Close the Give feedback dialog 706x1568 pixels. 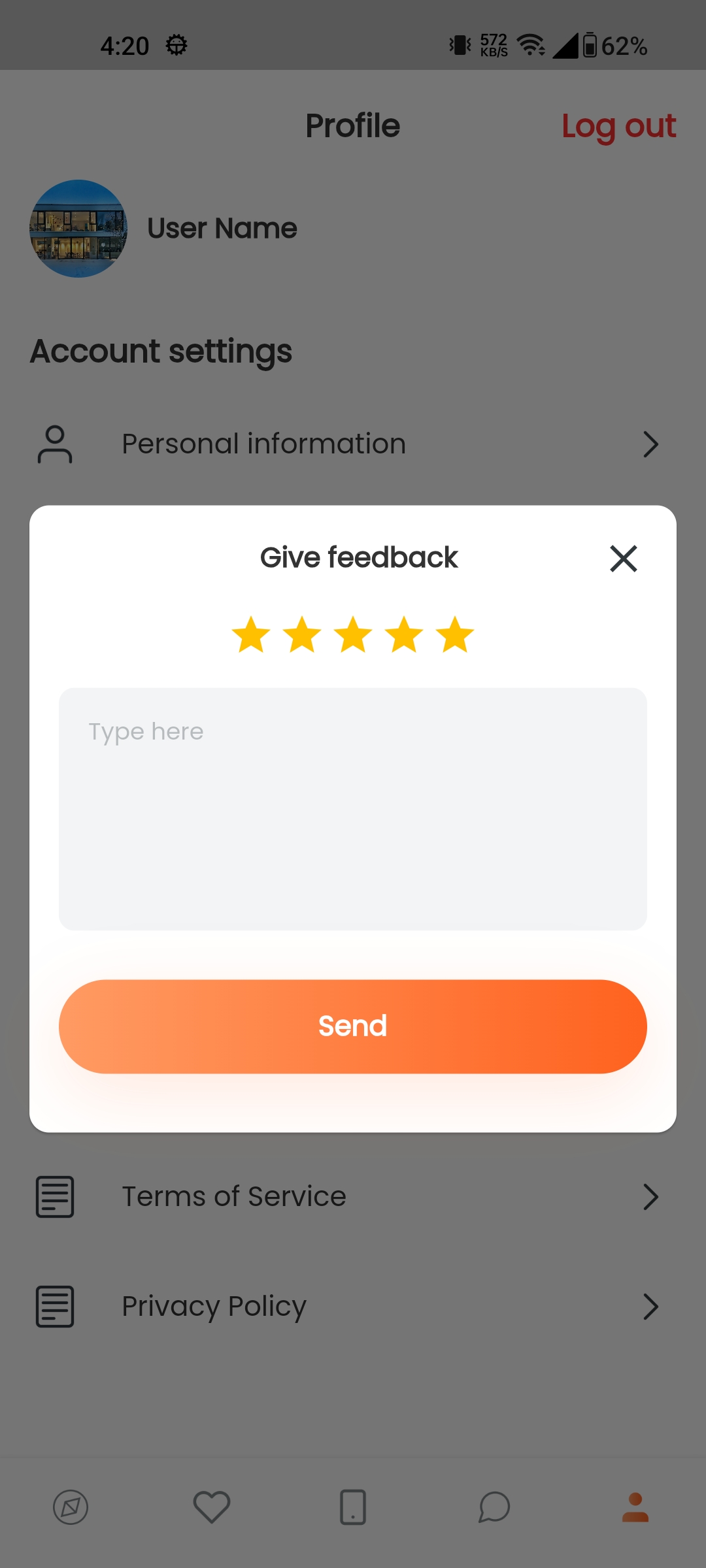point(623,559)
